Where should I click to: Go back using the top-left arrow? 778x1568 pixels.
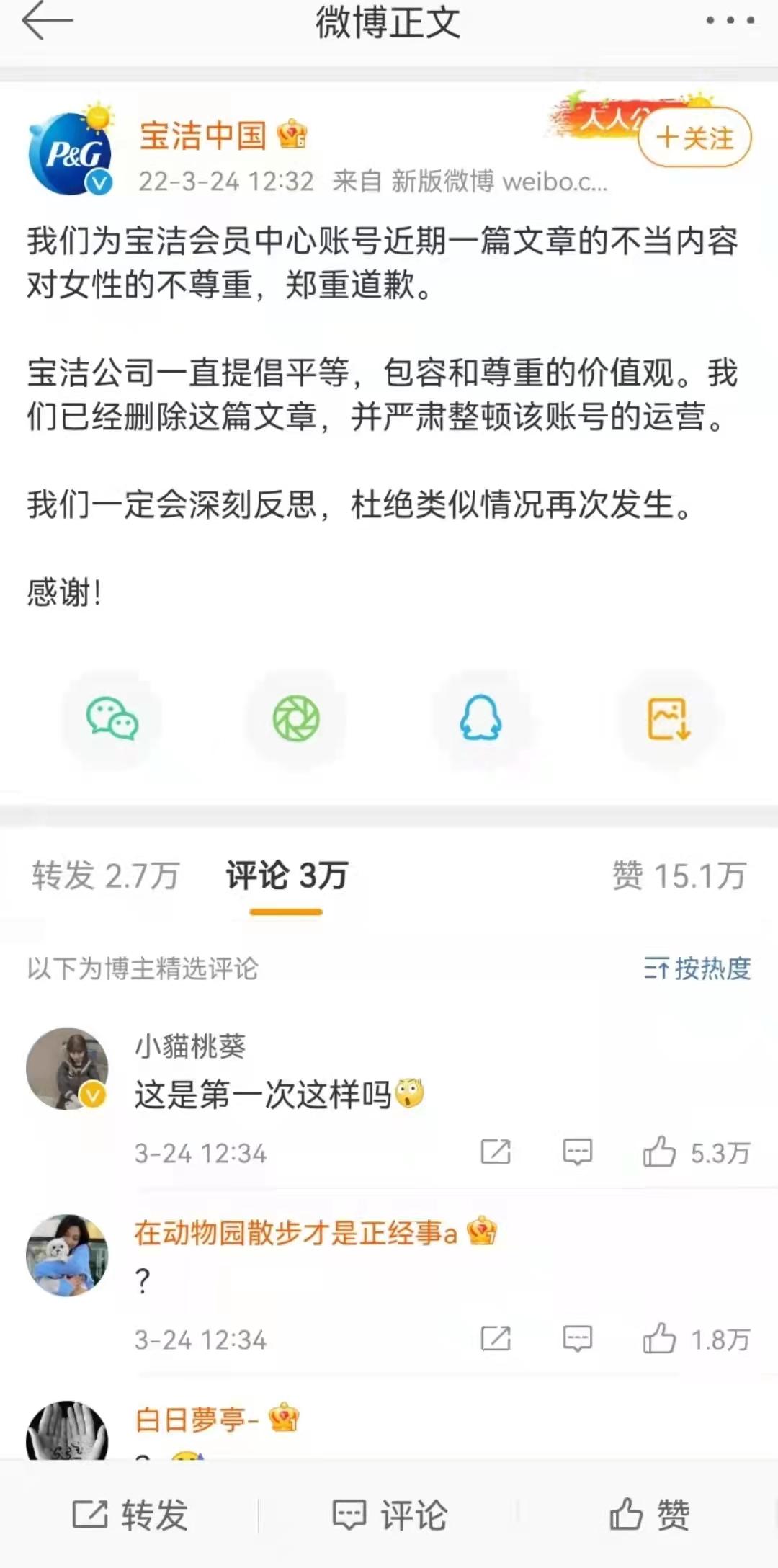(x=48, y=21)
